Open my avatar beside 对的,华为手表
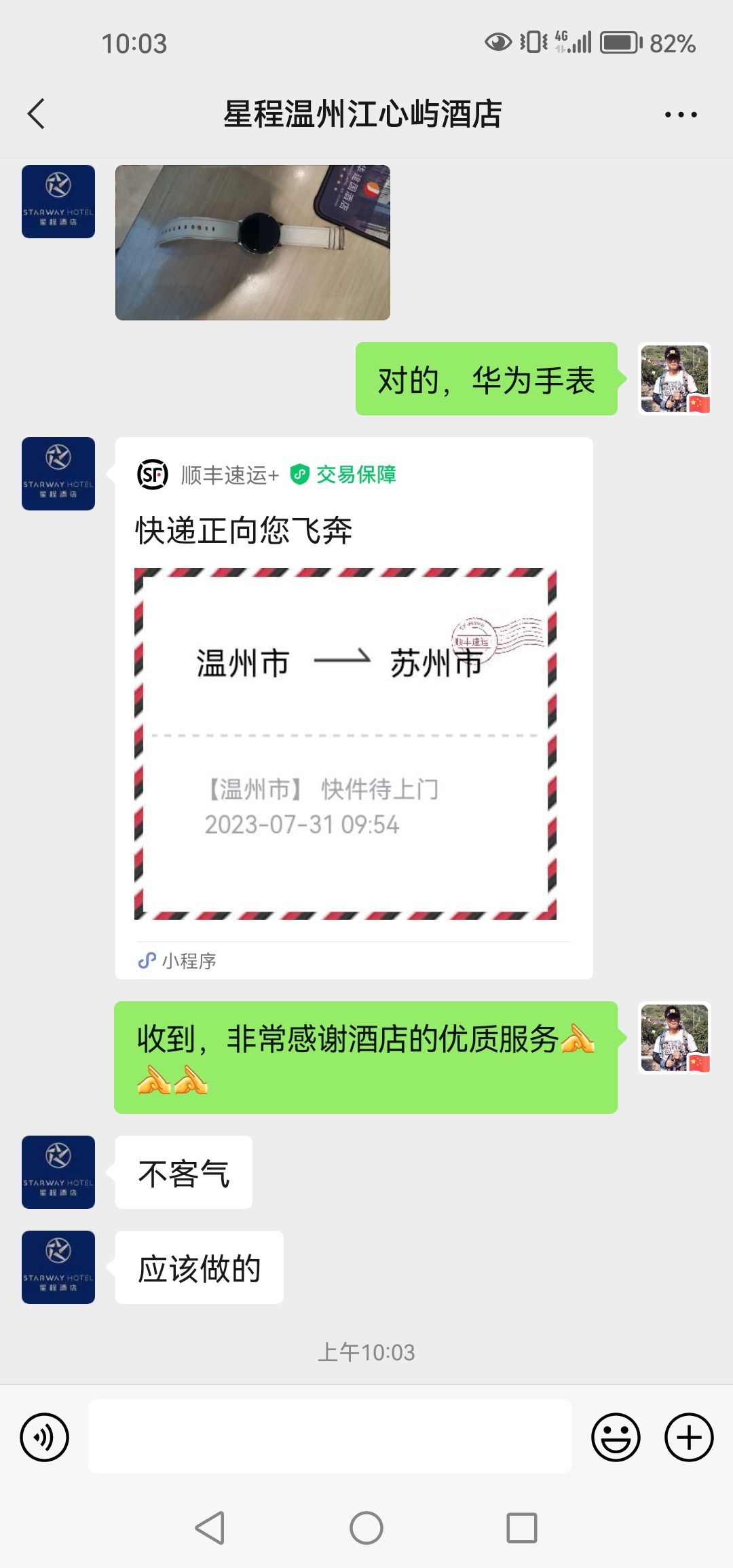733x1568 pixels. click(x=675, y=379)
